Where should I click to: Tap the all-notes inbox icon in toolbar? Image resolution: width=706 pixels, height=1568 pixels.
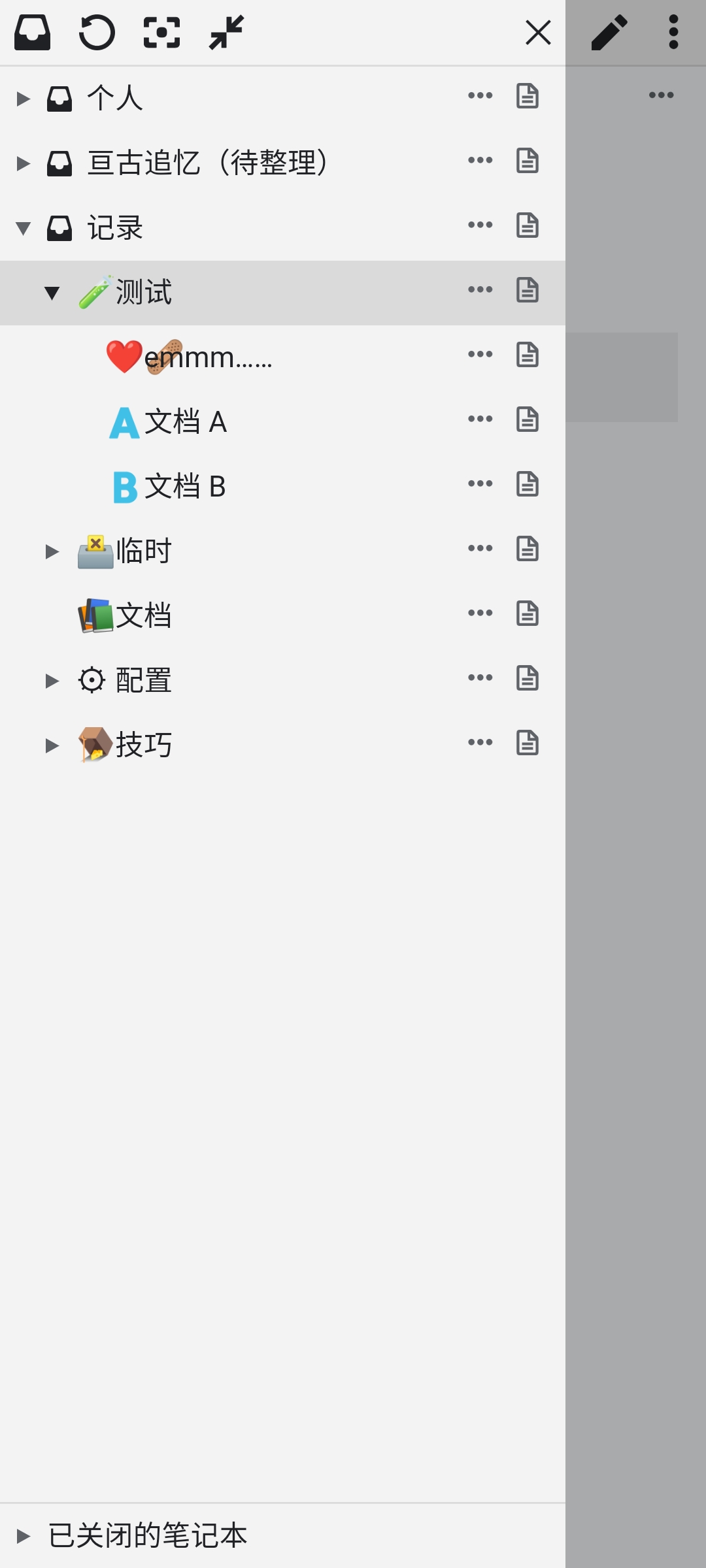(33, 32)
